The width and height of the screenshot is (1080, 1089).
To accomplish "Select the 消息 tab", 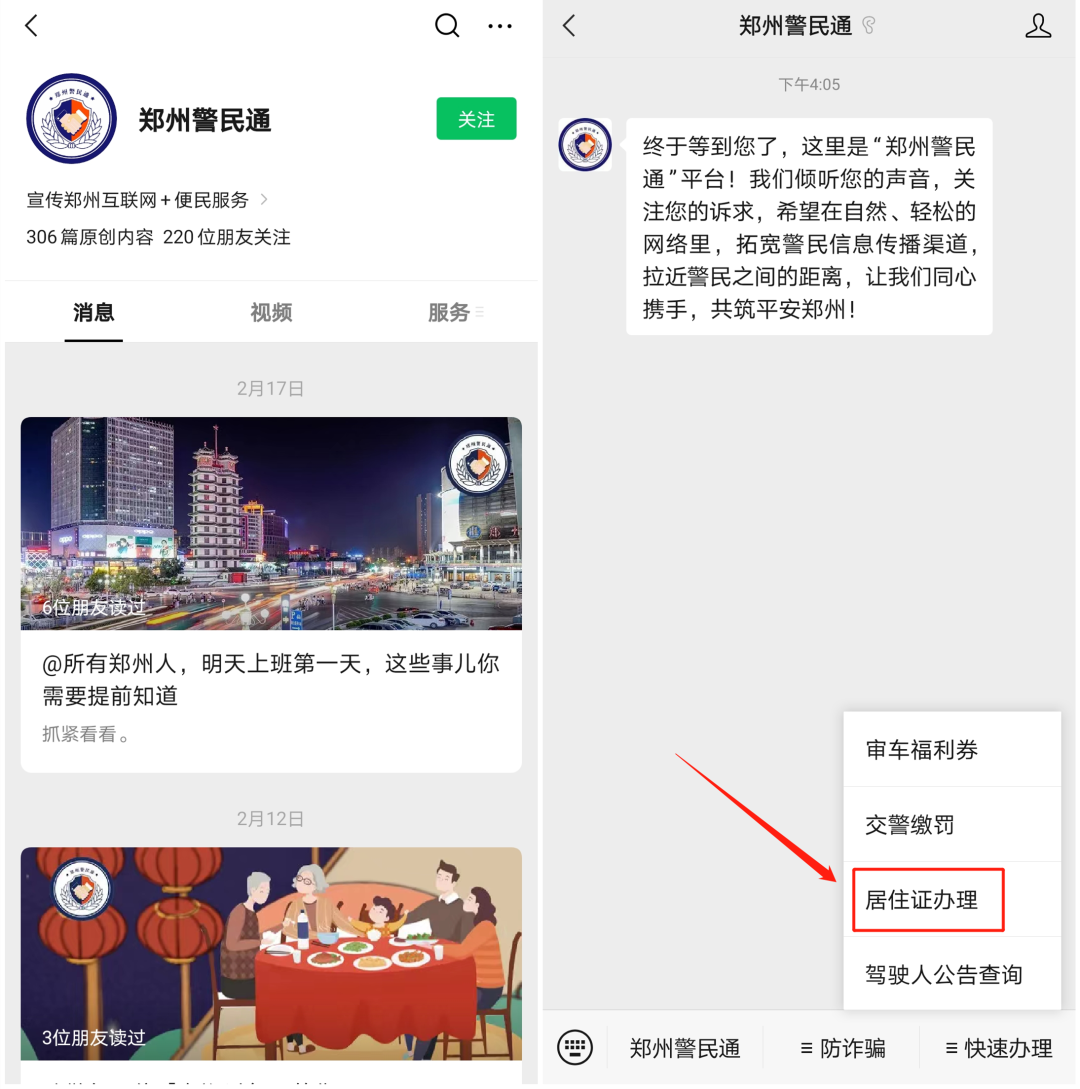I will pyautogui.click(x=94, y=313).
